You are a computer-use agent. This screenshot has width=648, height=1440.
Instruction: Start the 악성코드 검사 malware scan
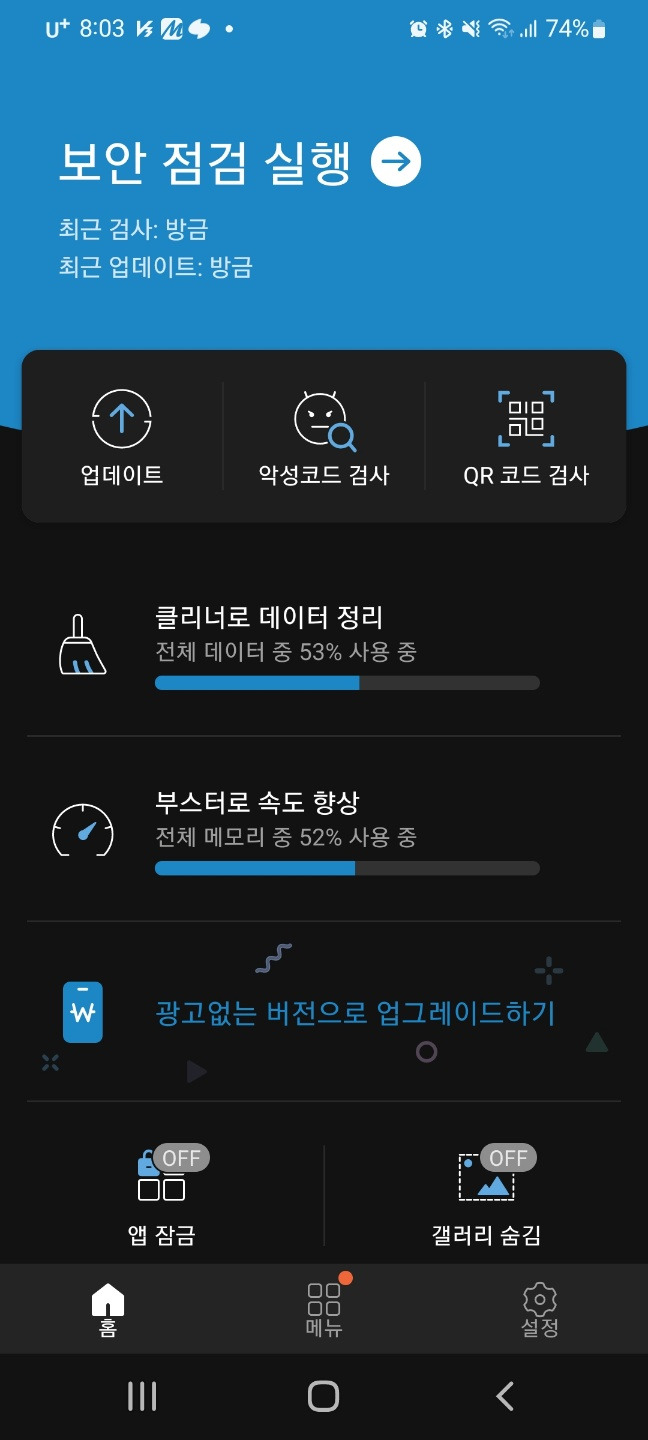pyautogui.click(x=324, y=437)
